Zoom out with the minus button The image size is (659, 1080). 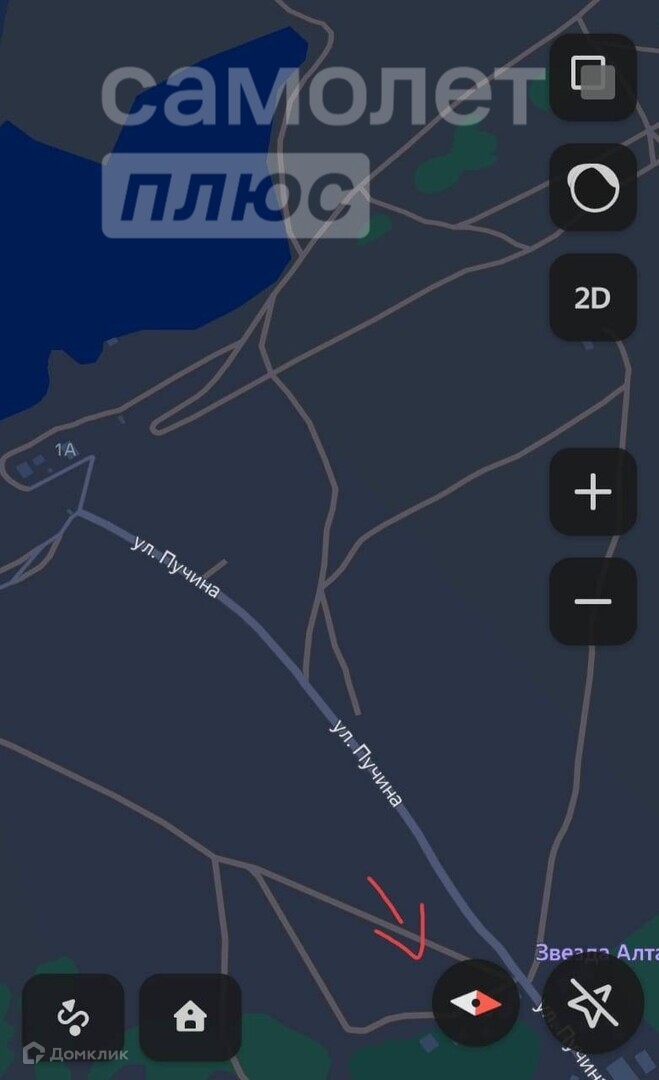click(592, 601)
